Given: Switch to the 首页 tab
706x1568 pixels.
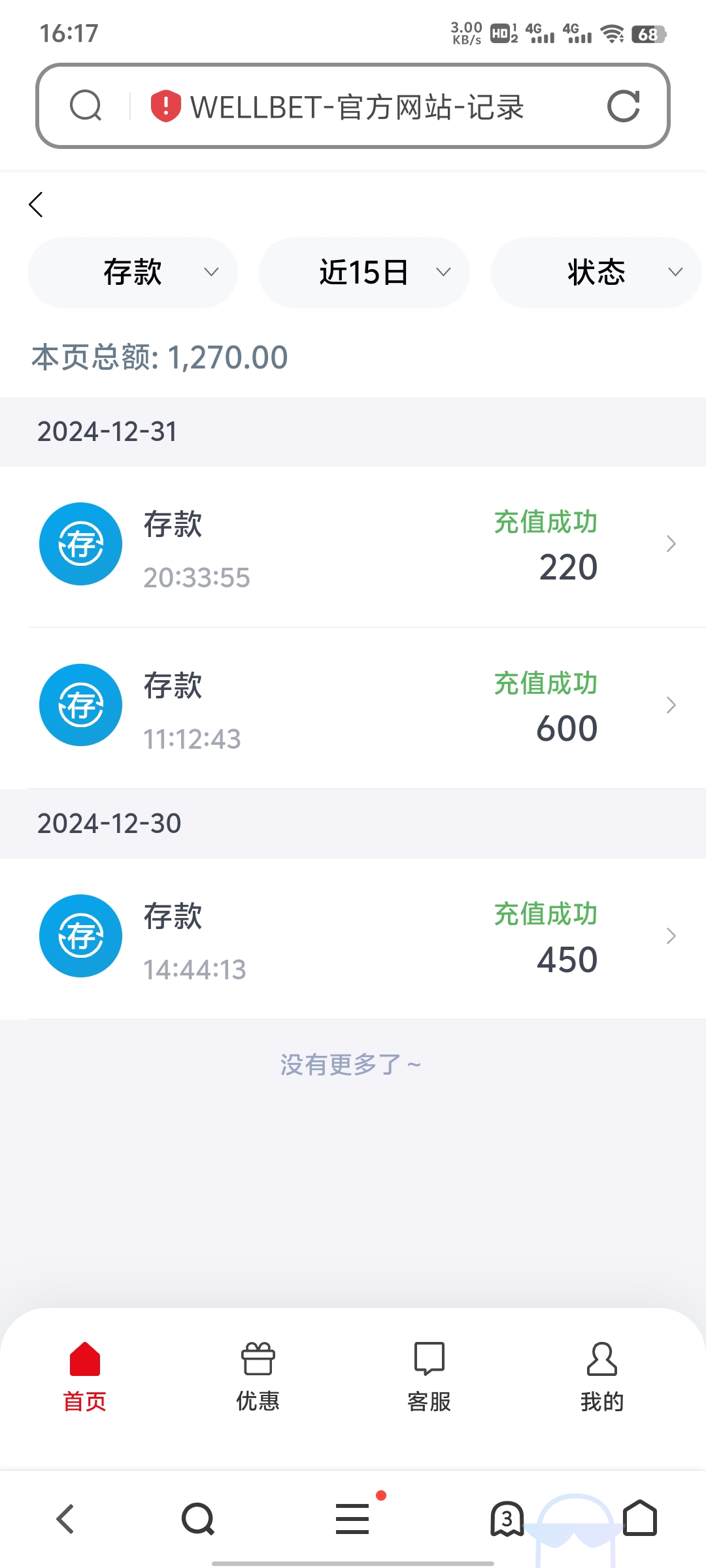Looking at the screenshot, I should pyautogui.click(x=85, y=1377).
